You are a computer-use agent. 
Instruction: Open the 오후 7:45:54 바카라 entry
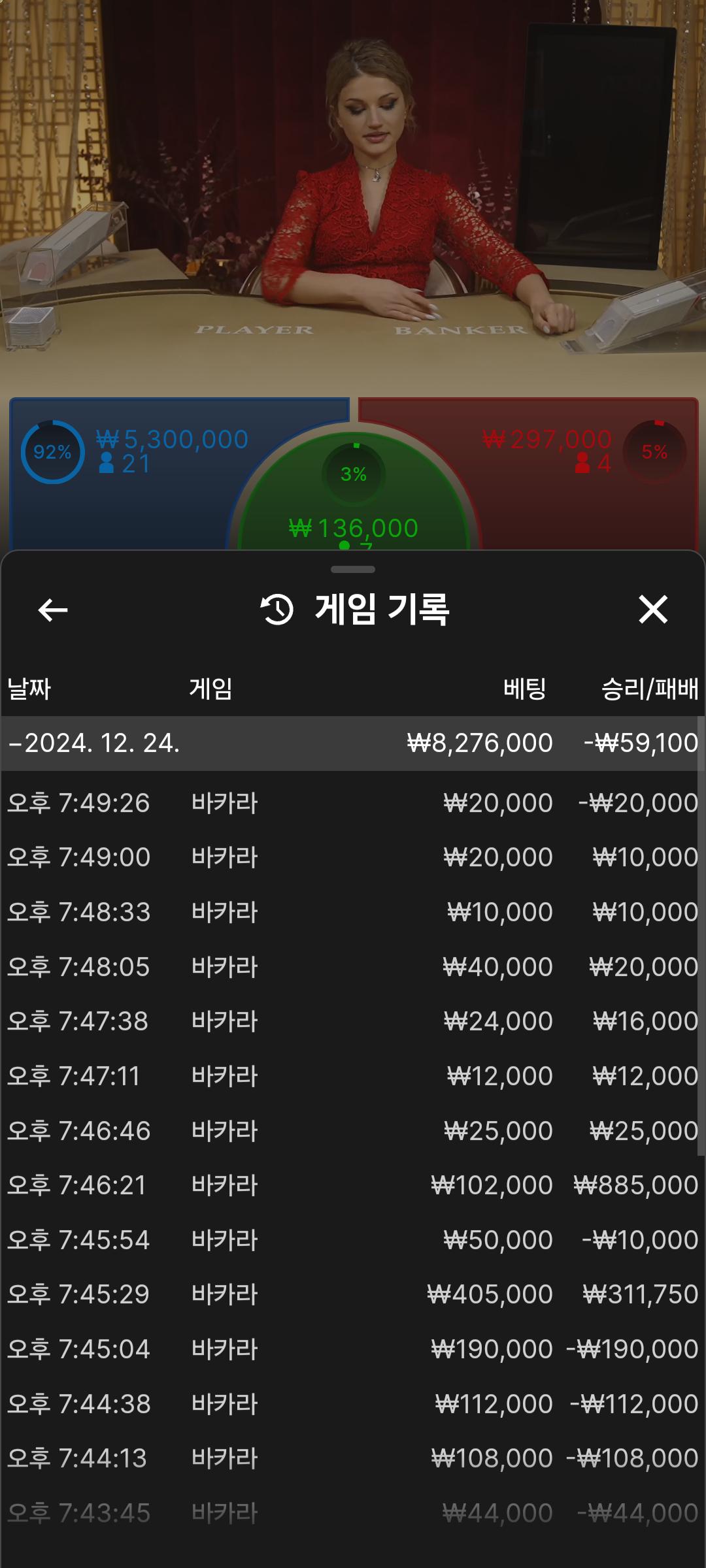point(353,1240)
